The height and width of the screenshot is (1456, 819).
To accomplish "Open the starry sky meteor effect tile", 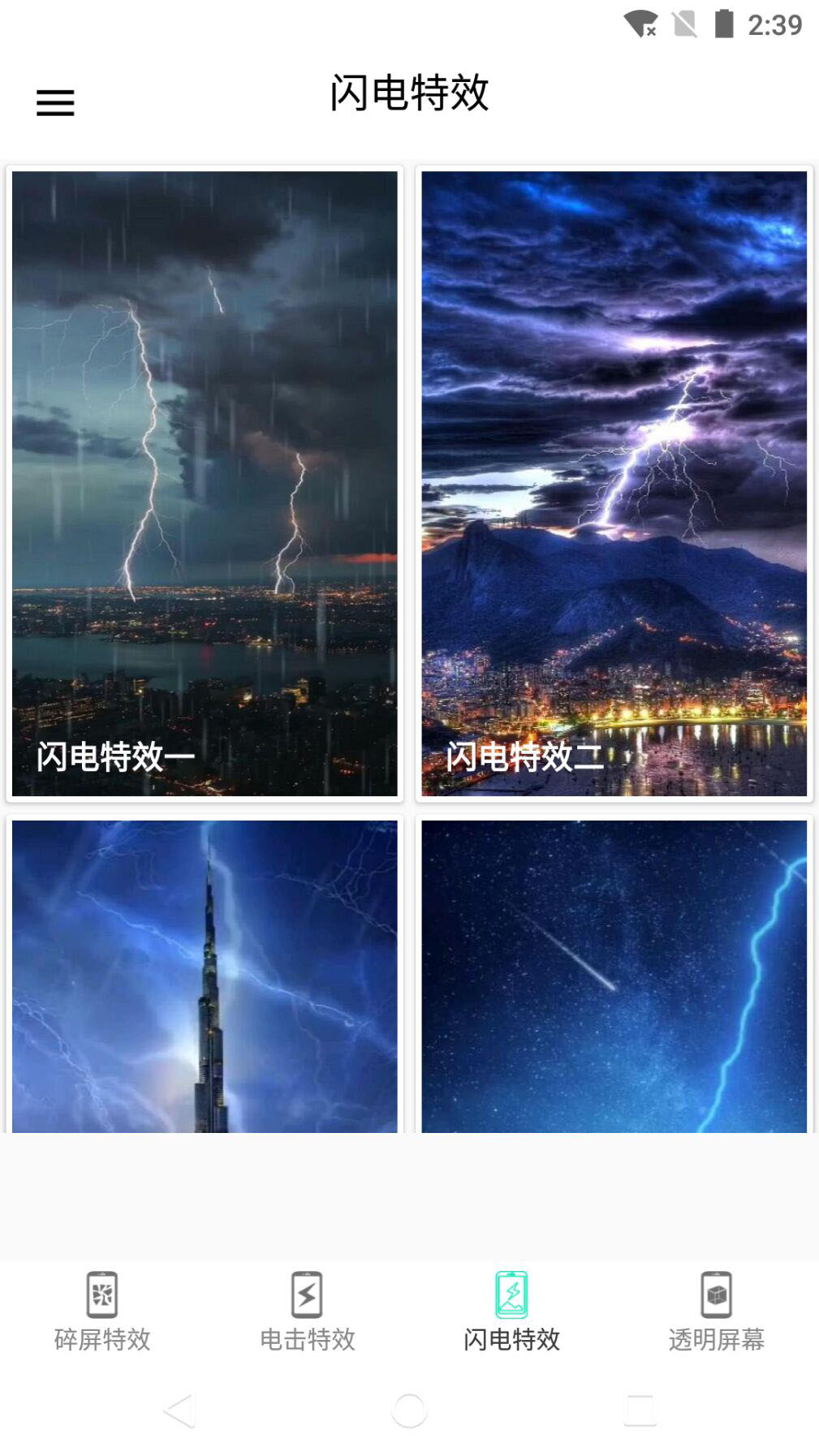I will (614, 976).
